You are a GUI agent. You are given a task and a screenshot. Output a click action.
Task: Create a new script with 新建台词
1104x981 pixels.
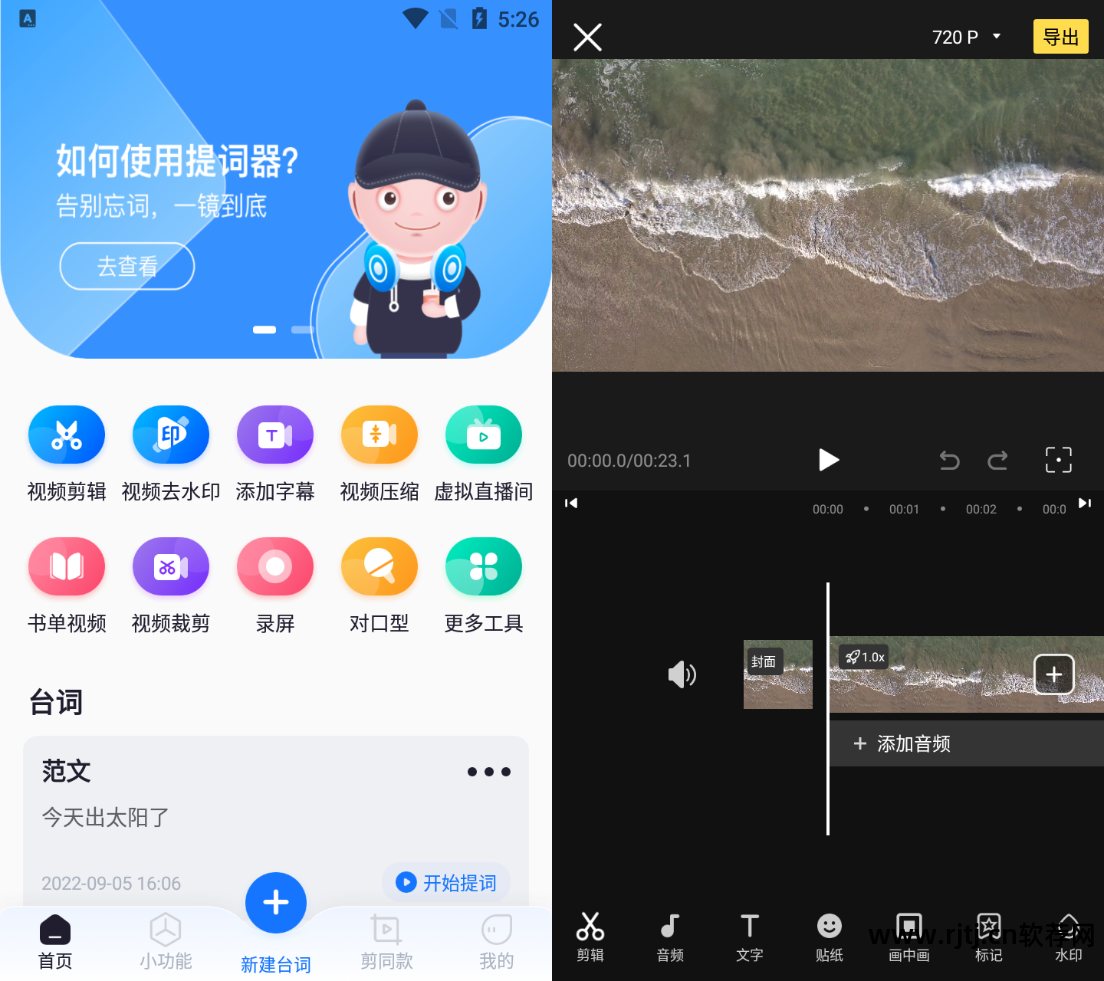tap(276, 904)
